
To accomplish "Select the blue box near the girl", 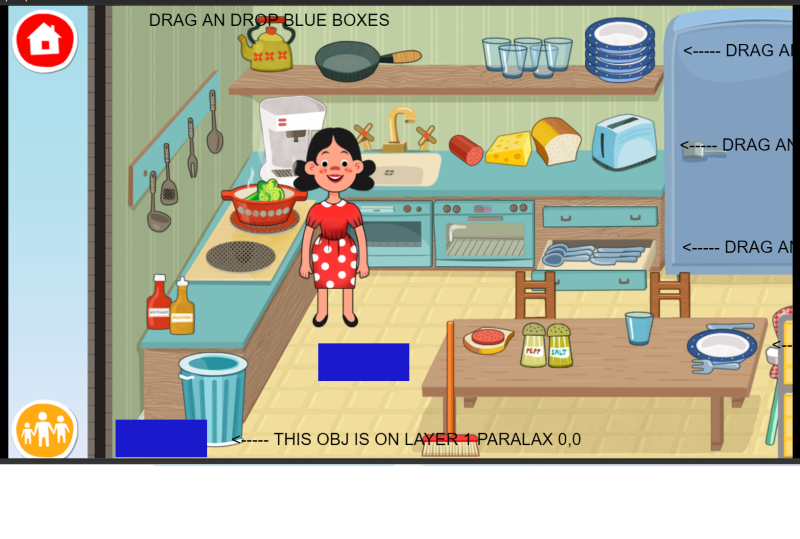I will (x=363, y=362).
